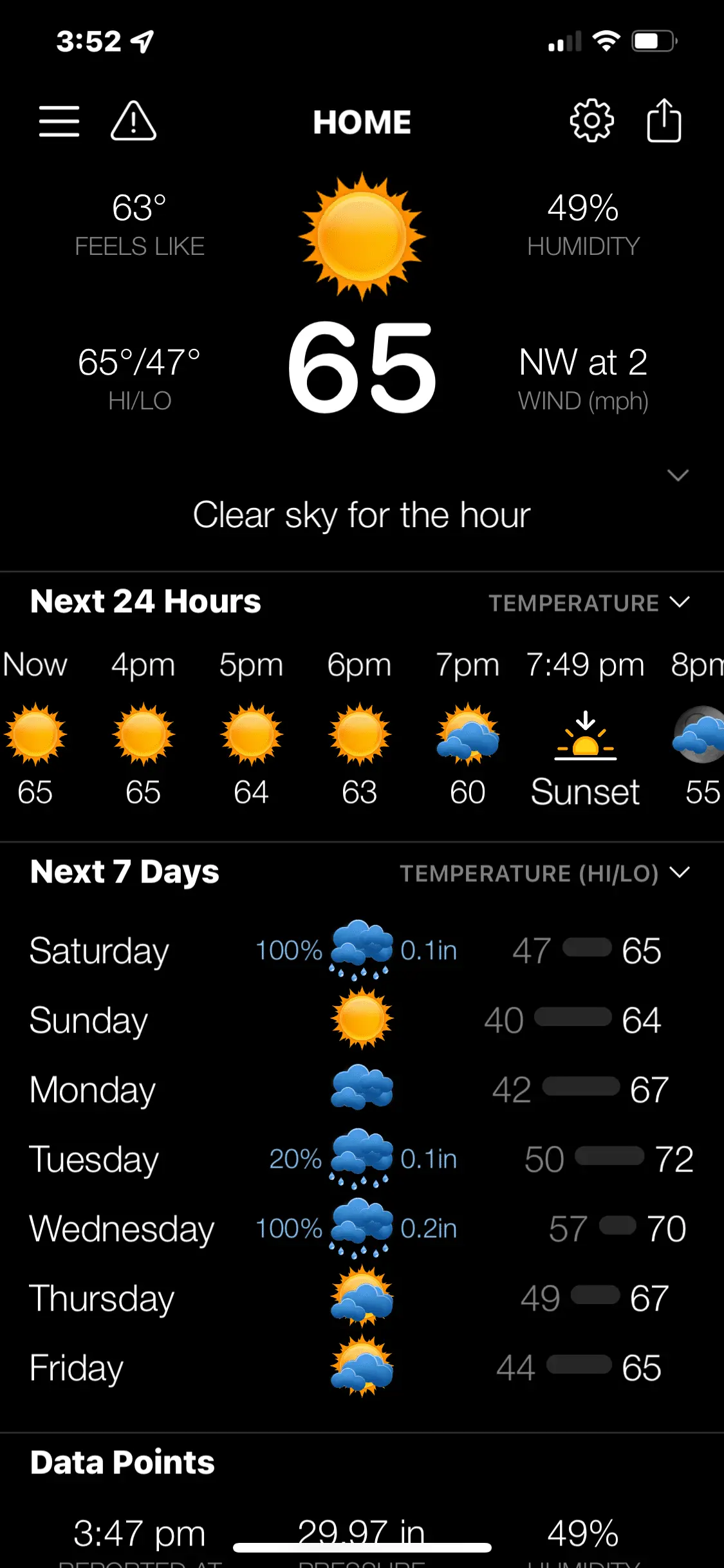
Task: Open settings gear
Action: (x=591, y=121)
